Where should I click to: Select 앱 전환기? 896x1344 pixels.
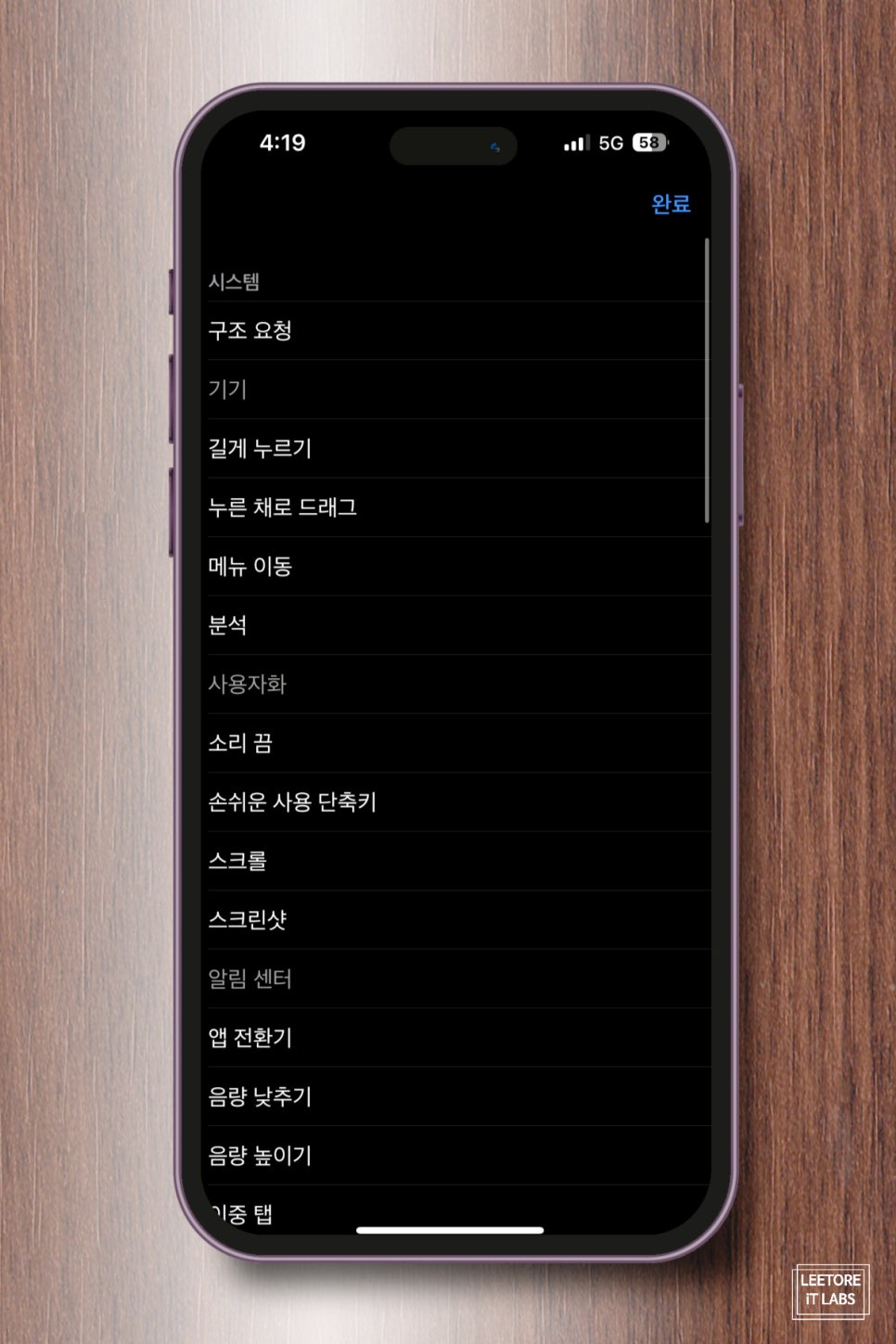point(250,1037)
